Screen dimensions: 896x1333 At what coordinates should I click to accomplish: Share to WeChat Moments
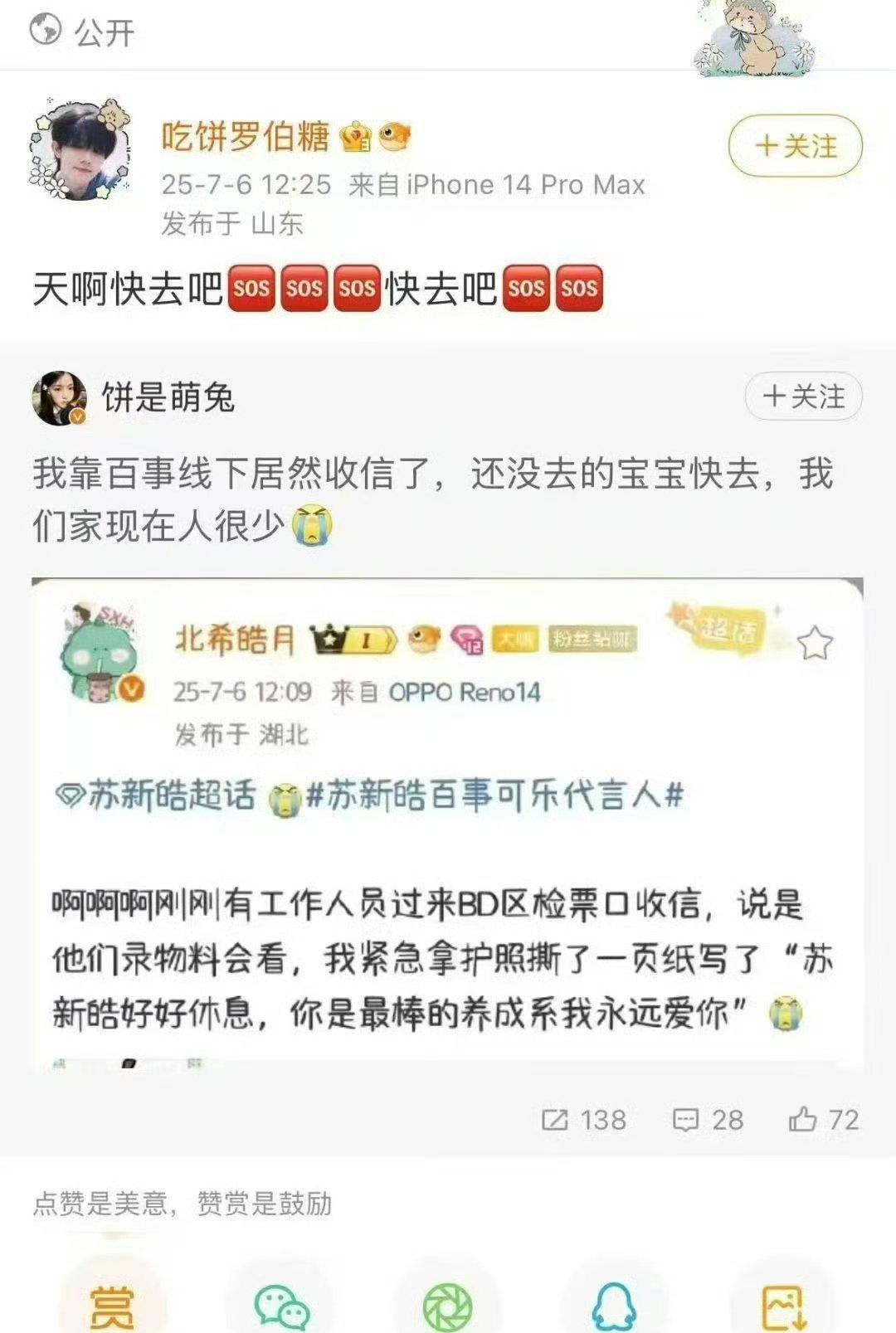(x=448, y=1306)
